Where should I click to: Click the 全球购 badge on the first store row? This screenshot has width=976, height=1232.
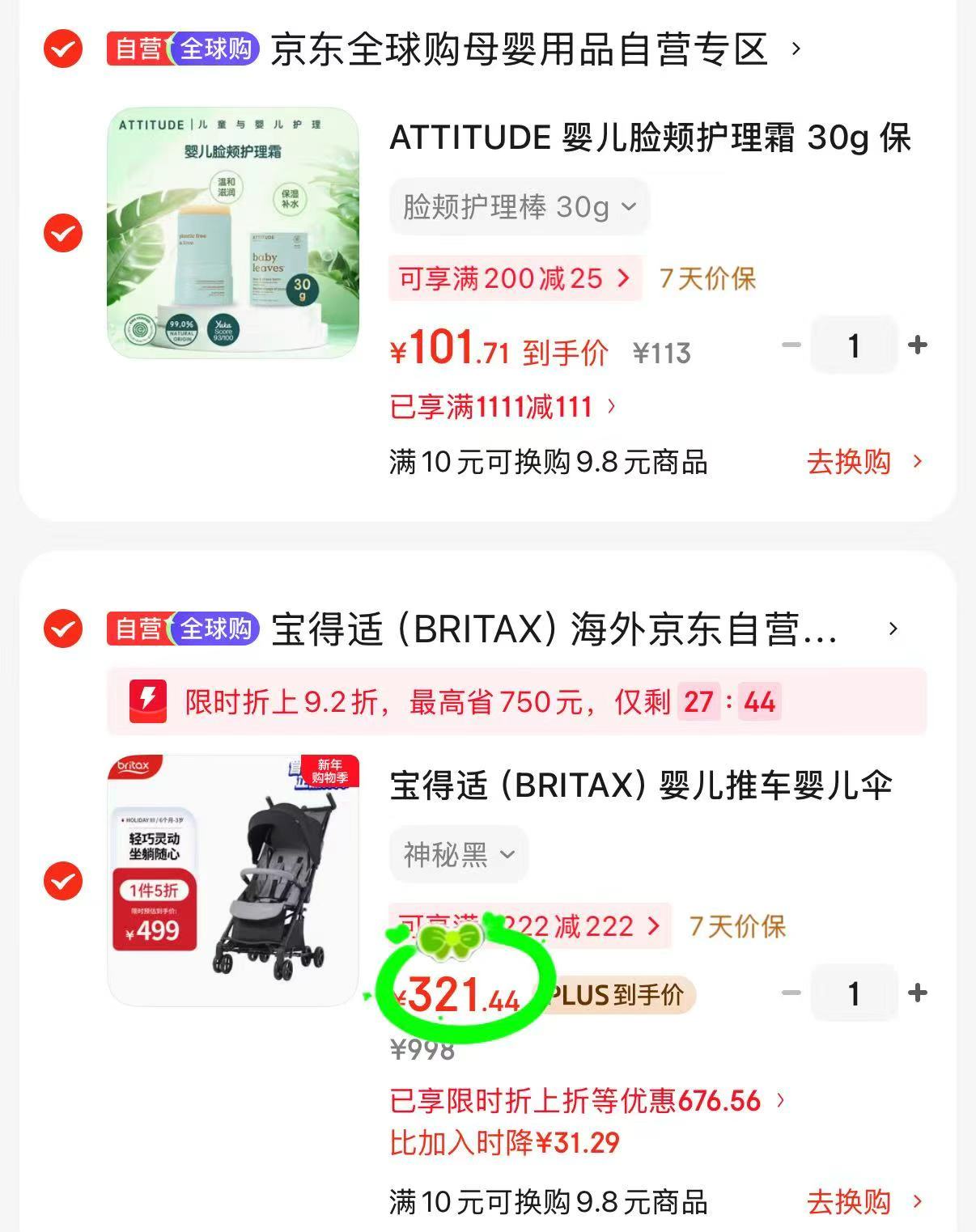pos(217,50)
